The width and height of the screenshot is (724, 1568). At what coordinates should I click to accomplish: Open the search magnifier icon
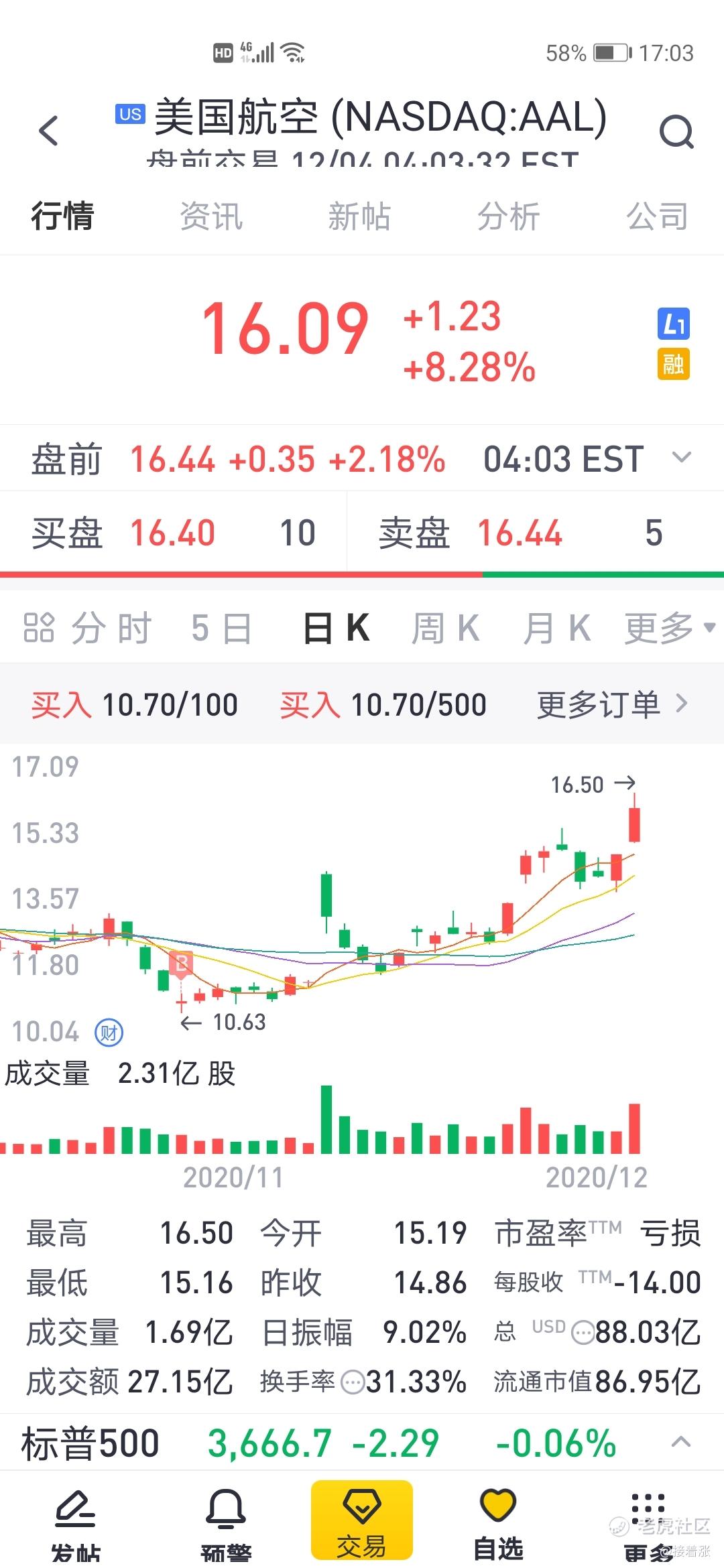pyautogui.click(x=676, y=131)
